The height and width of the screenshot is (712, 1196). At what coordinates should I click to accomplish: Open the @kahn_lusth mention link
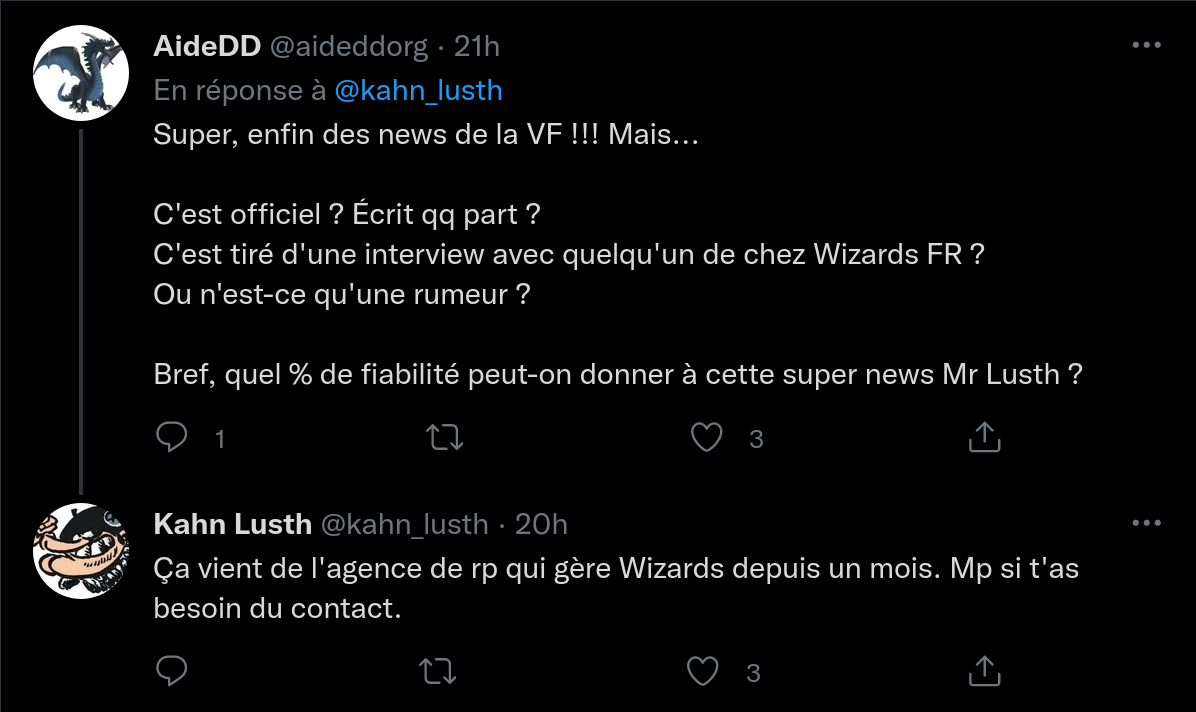(x=418, y=91)
